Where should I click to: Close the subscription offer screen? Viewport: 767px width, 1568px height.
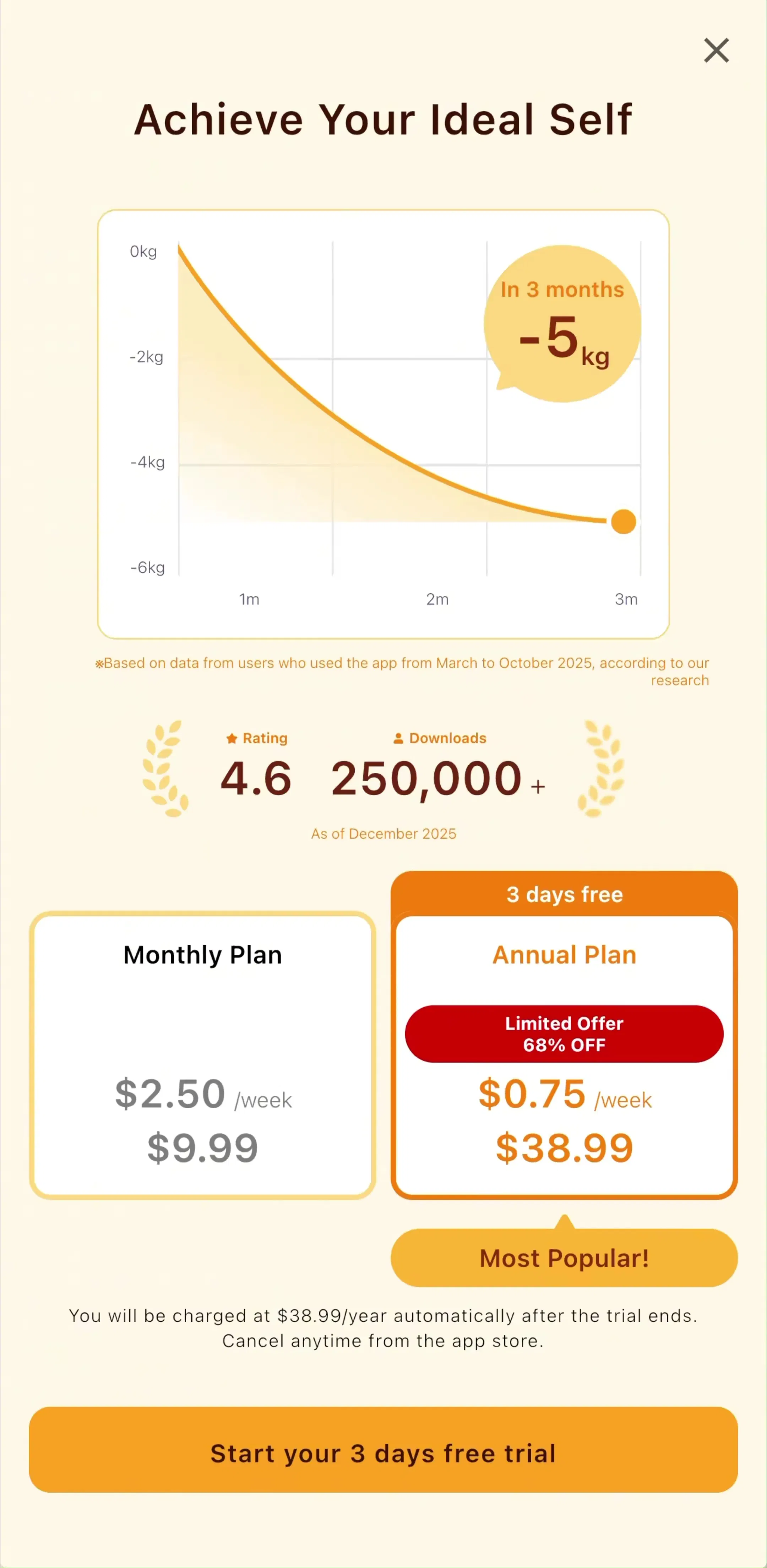pyautogui.click(x=716, y=50)
